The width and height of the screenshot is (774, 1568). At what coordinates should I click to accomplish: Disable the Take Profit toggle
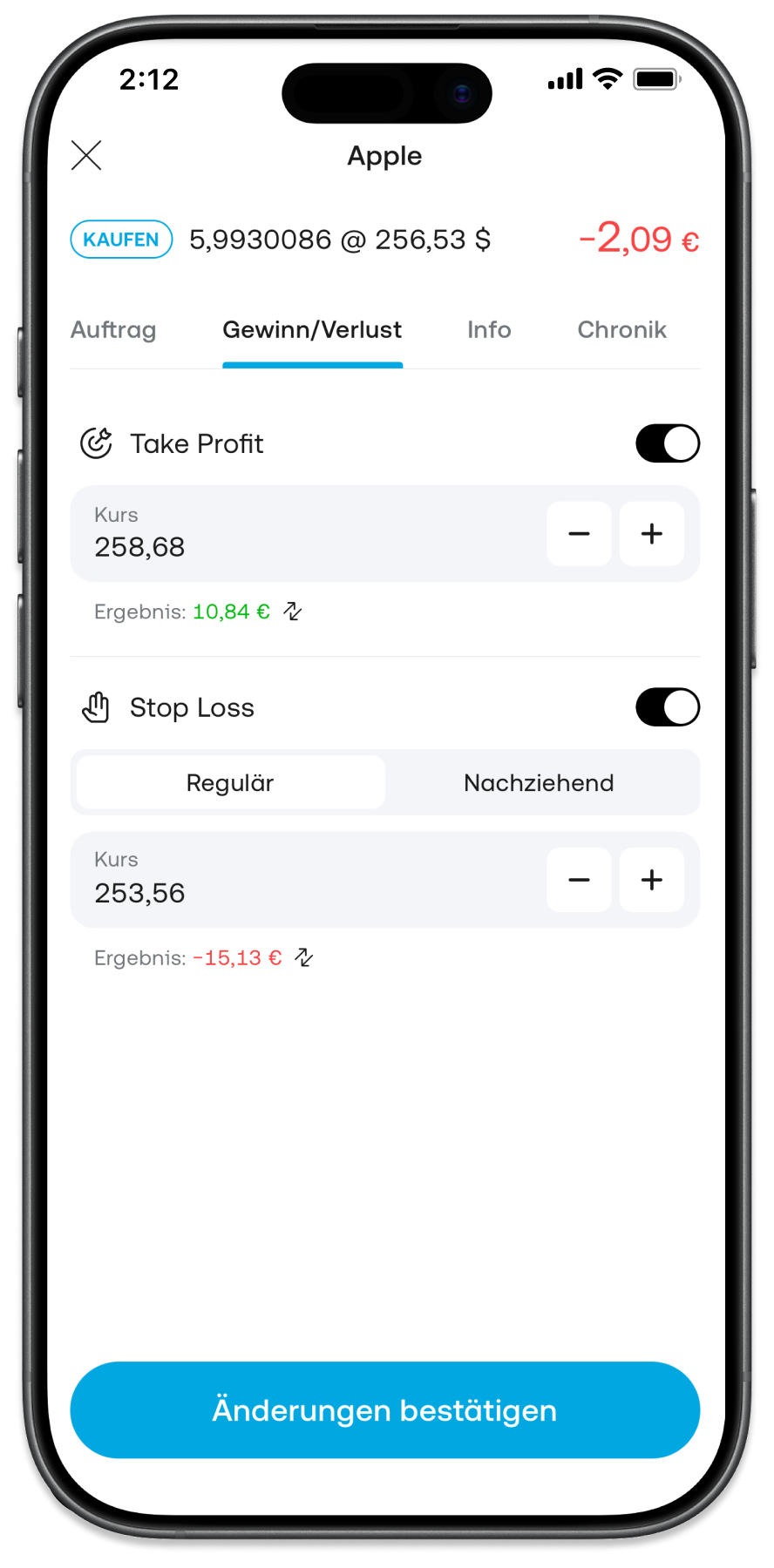point(667,443)
